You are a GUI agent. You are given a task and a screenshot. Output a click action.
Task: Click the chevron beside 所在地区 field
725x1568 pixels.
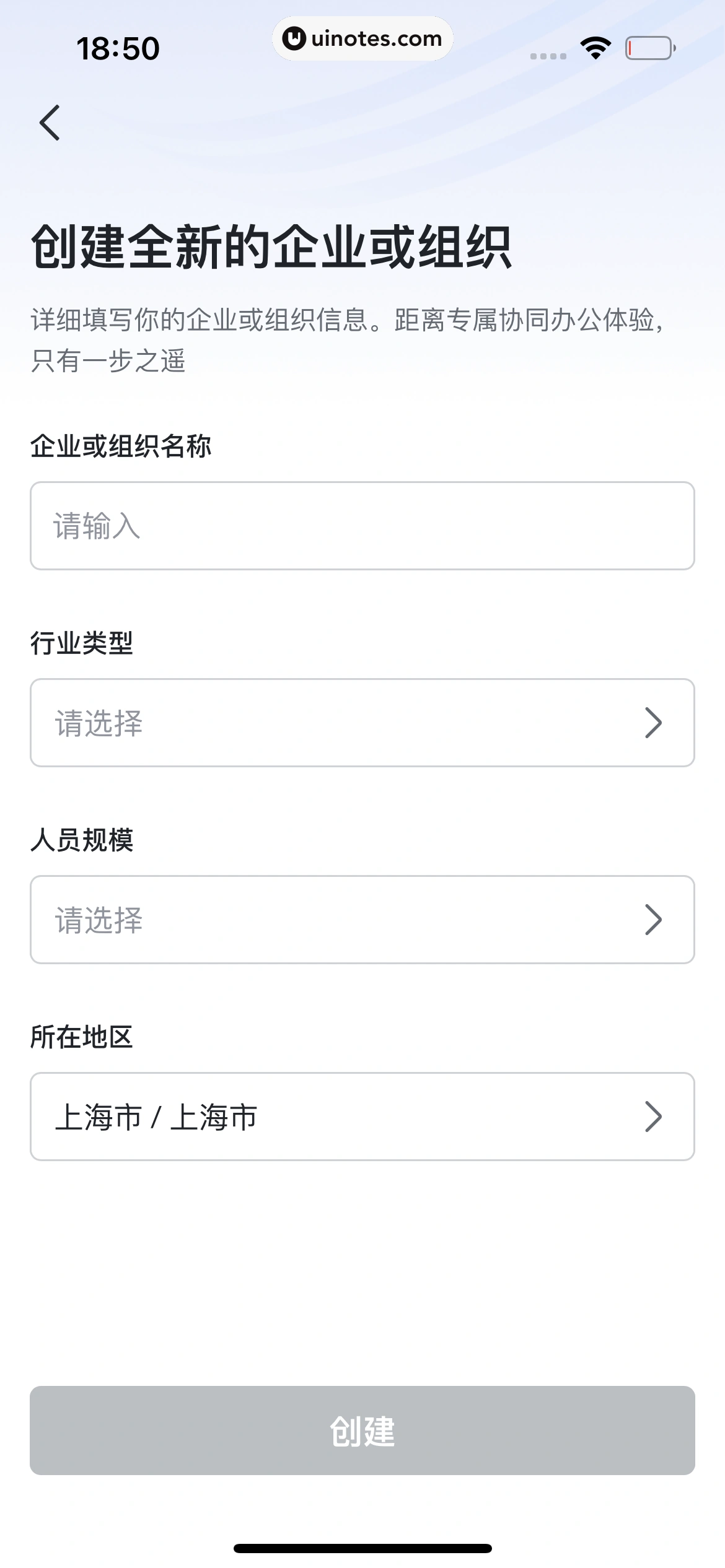[654, 1116]
